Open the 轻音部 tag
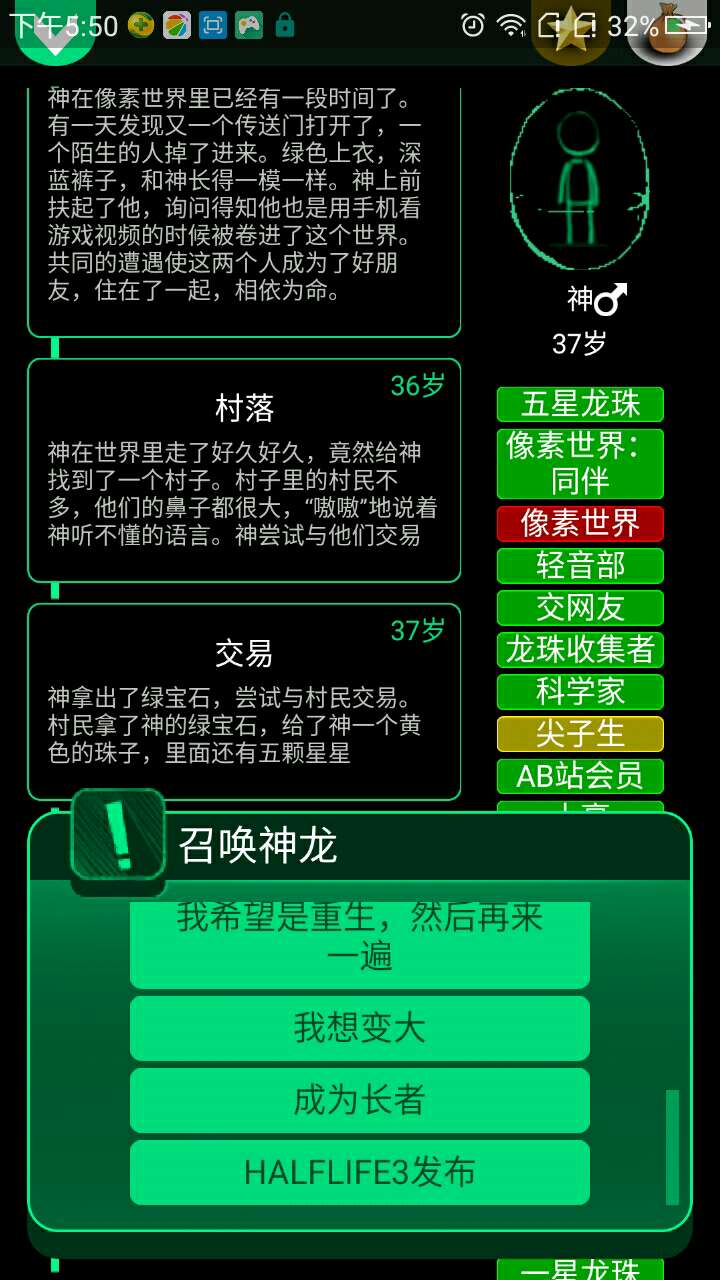The height and width of the screenshot is (1280, 720). coord(580,566)
